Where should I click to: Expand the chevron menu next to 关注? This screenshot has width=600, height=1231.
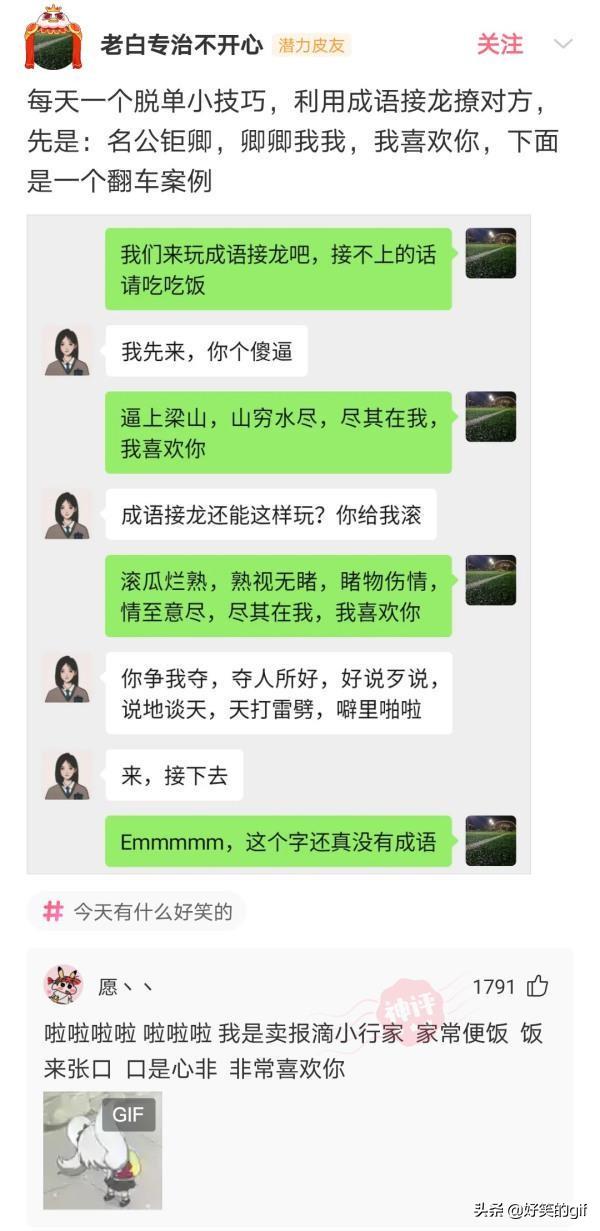[x=563, y=44]
